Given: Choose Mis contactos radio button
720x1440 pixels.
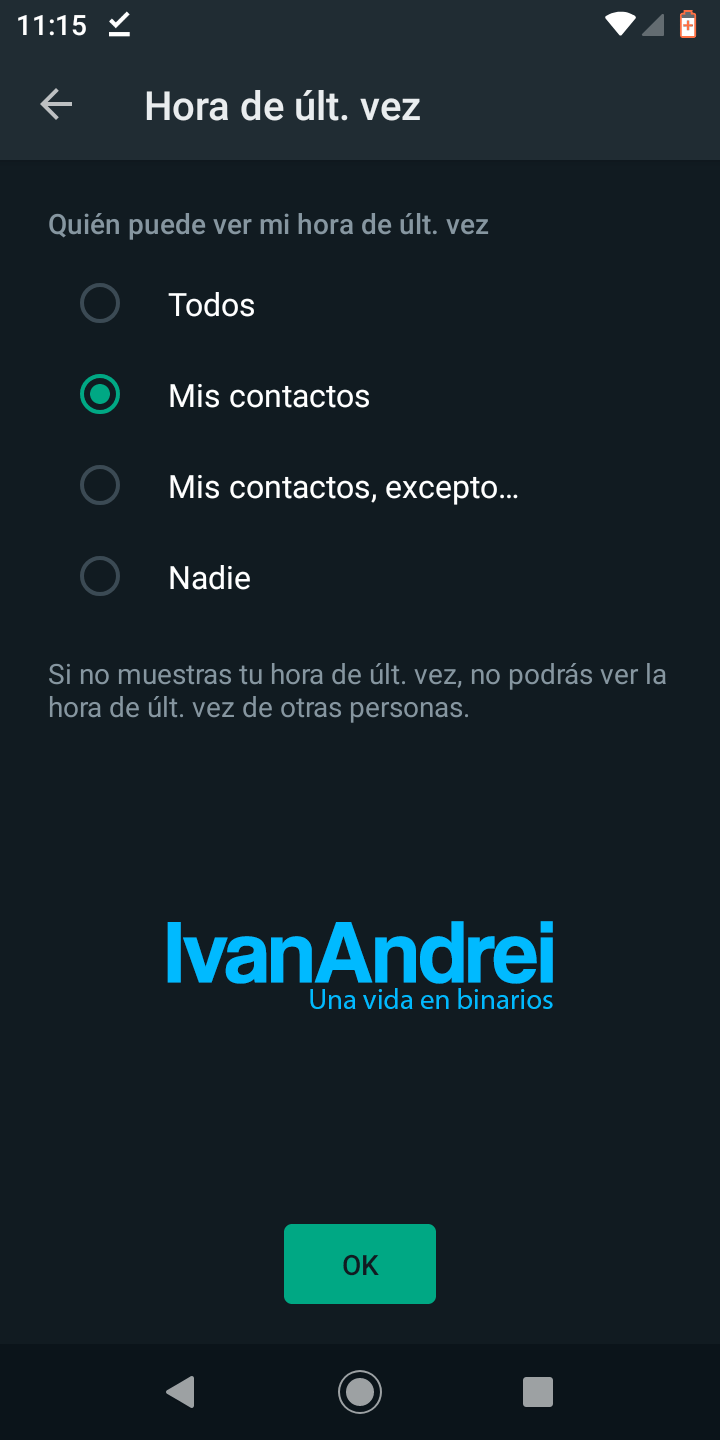Looking at the screenshot, I should tap(100, 395).
